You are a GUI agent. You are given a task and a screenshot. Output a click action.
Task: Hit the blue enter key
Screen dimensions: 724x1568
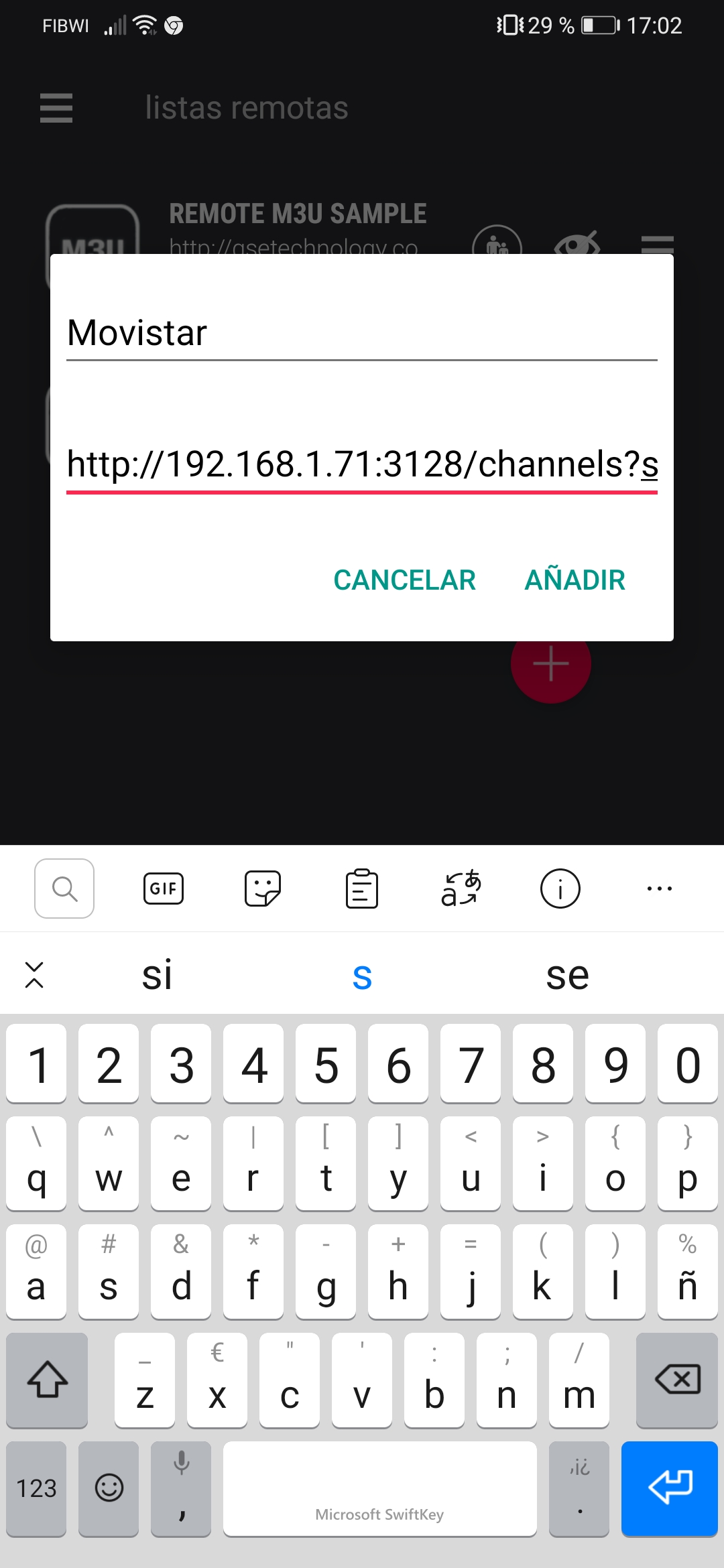pyautogui.click(x=669, y=1488)
